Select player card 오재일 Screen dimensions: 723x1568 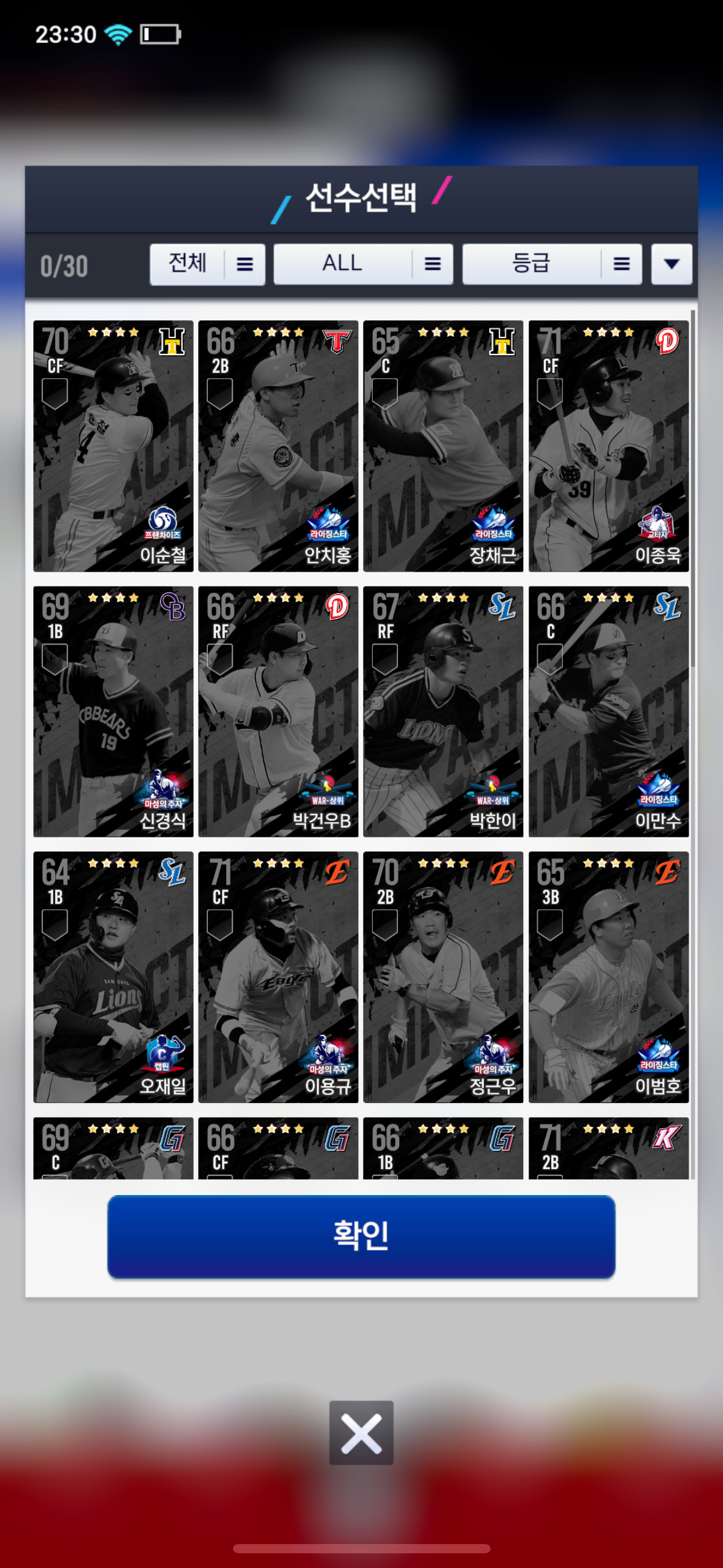pos(113,977)
